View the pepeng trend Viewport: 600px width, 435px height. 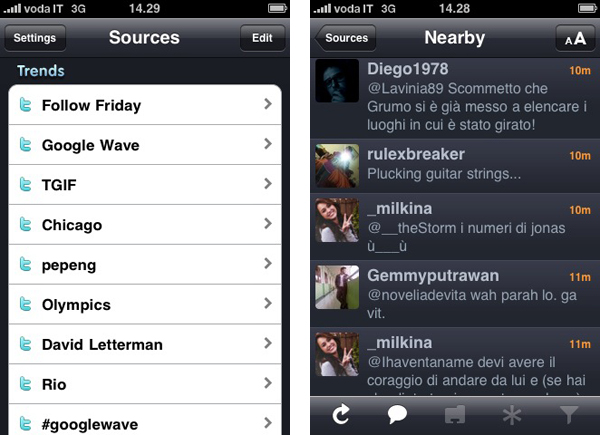pos(145,265)
